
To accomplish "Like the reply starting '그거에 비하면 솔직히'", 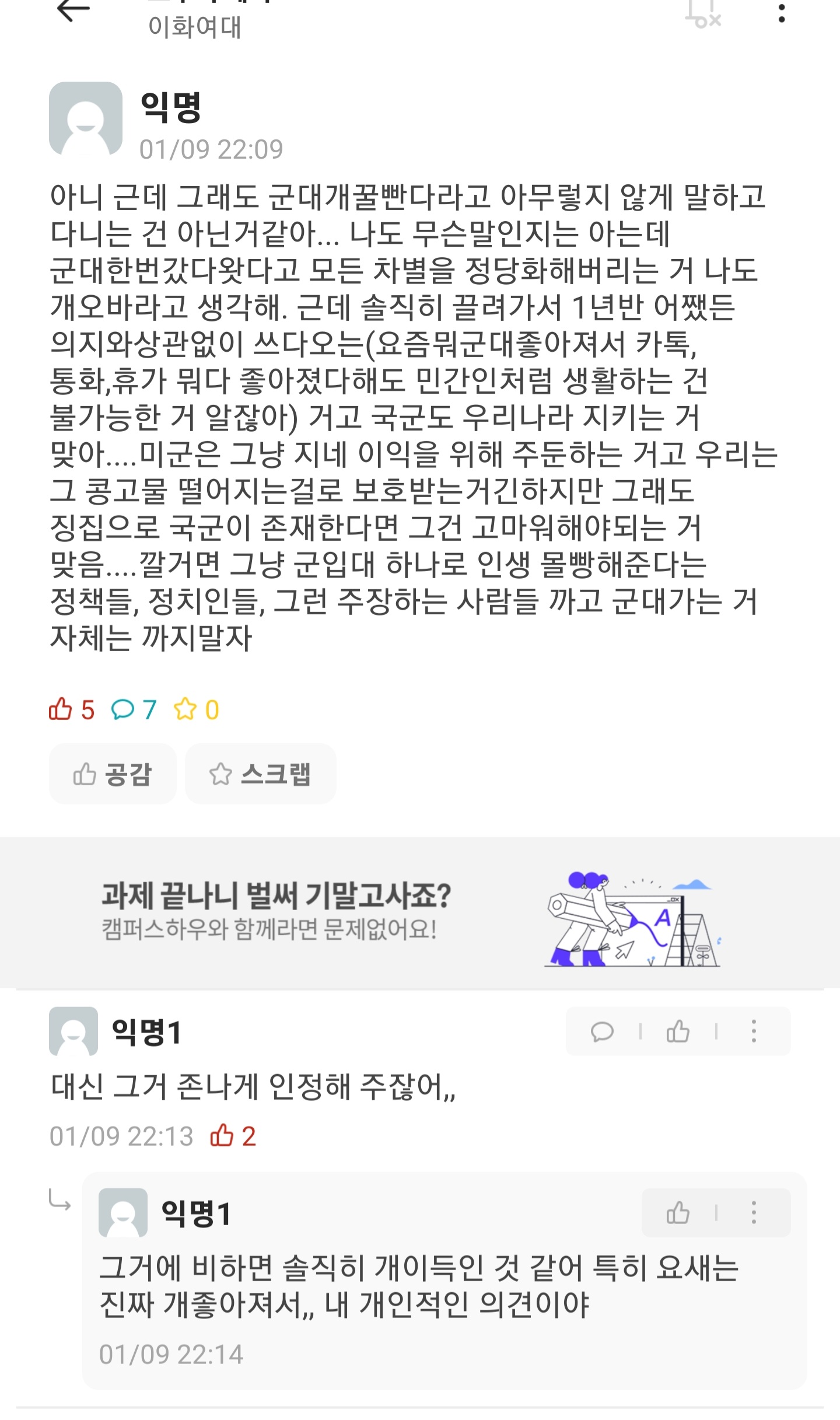I will click(678, 1213).
